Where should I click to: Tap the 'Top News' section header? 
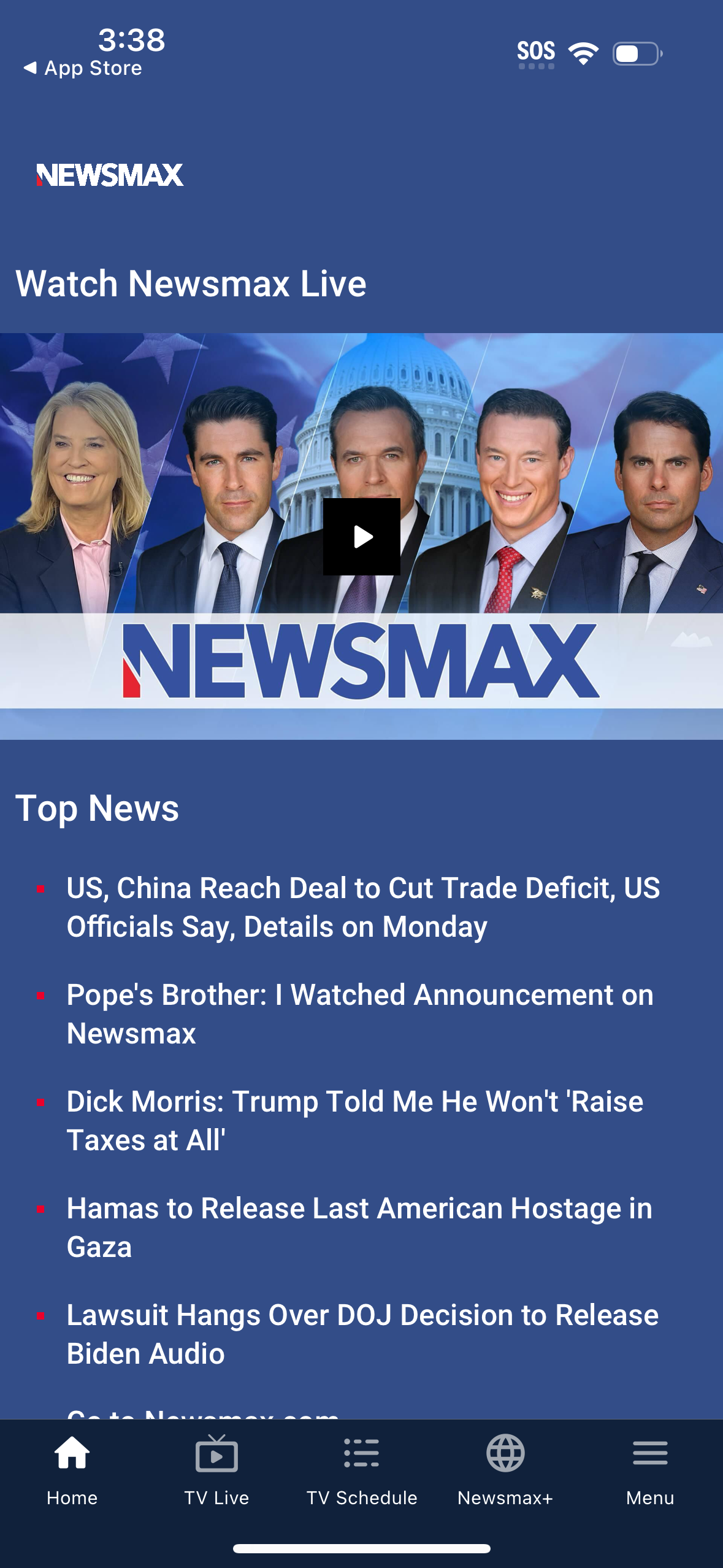click(98, 808)
